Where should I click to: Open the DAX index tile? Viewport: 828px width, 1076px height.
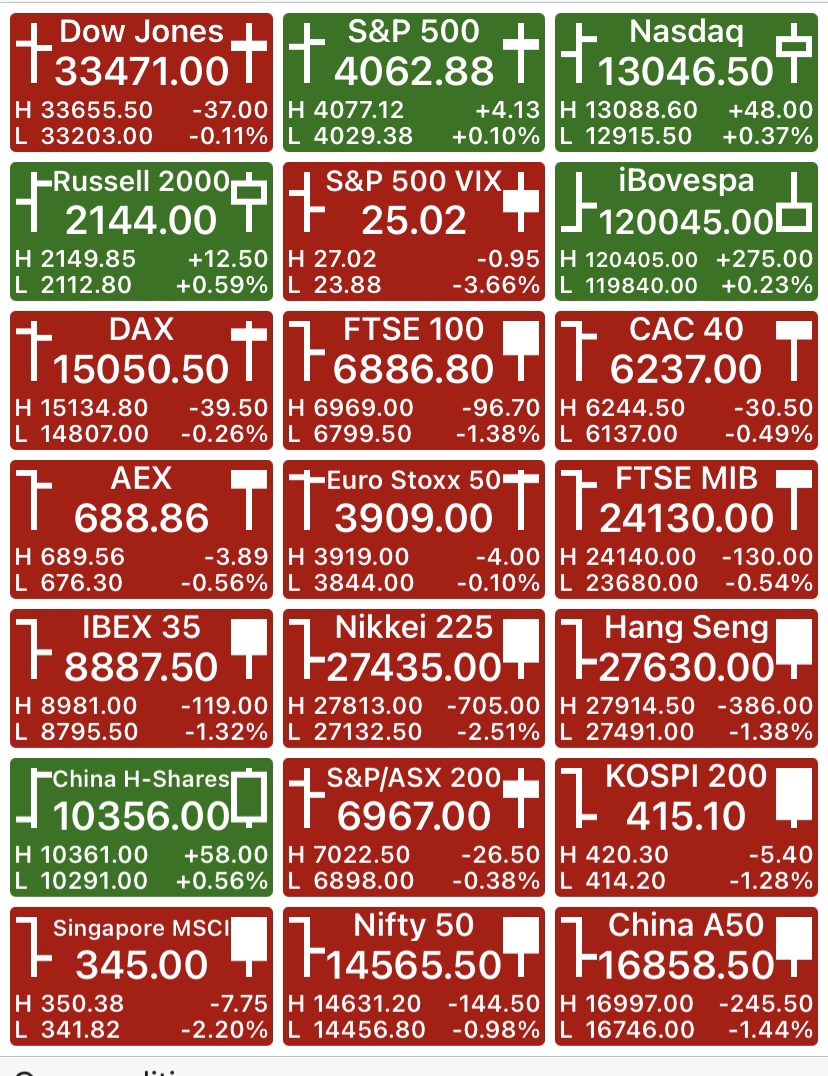141,380
